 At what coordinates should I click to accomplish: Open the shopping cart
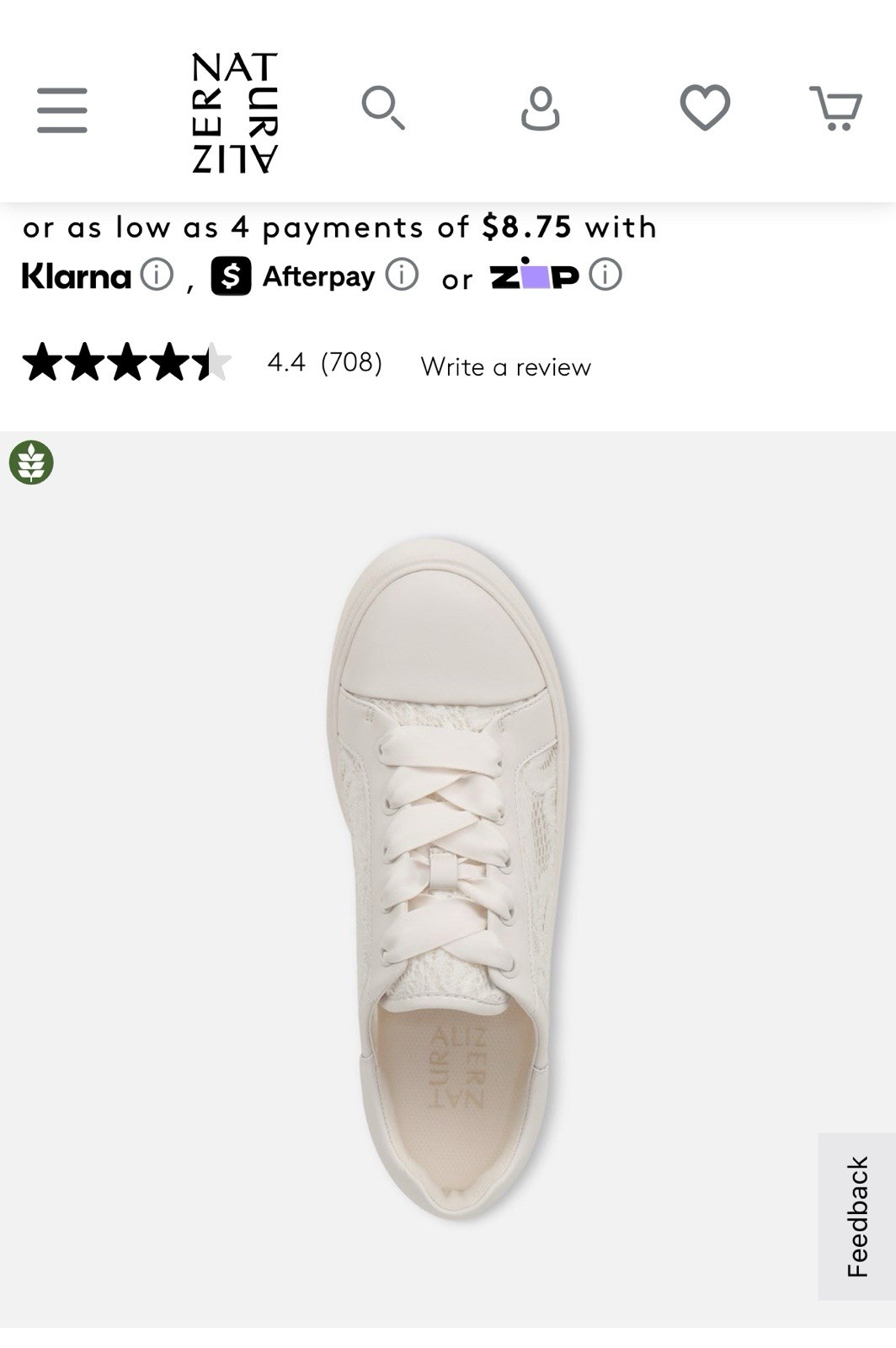coord(835,108)
